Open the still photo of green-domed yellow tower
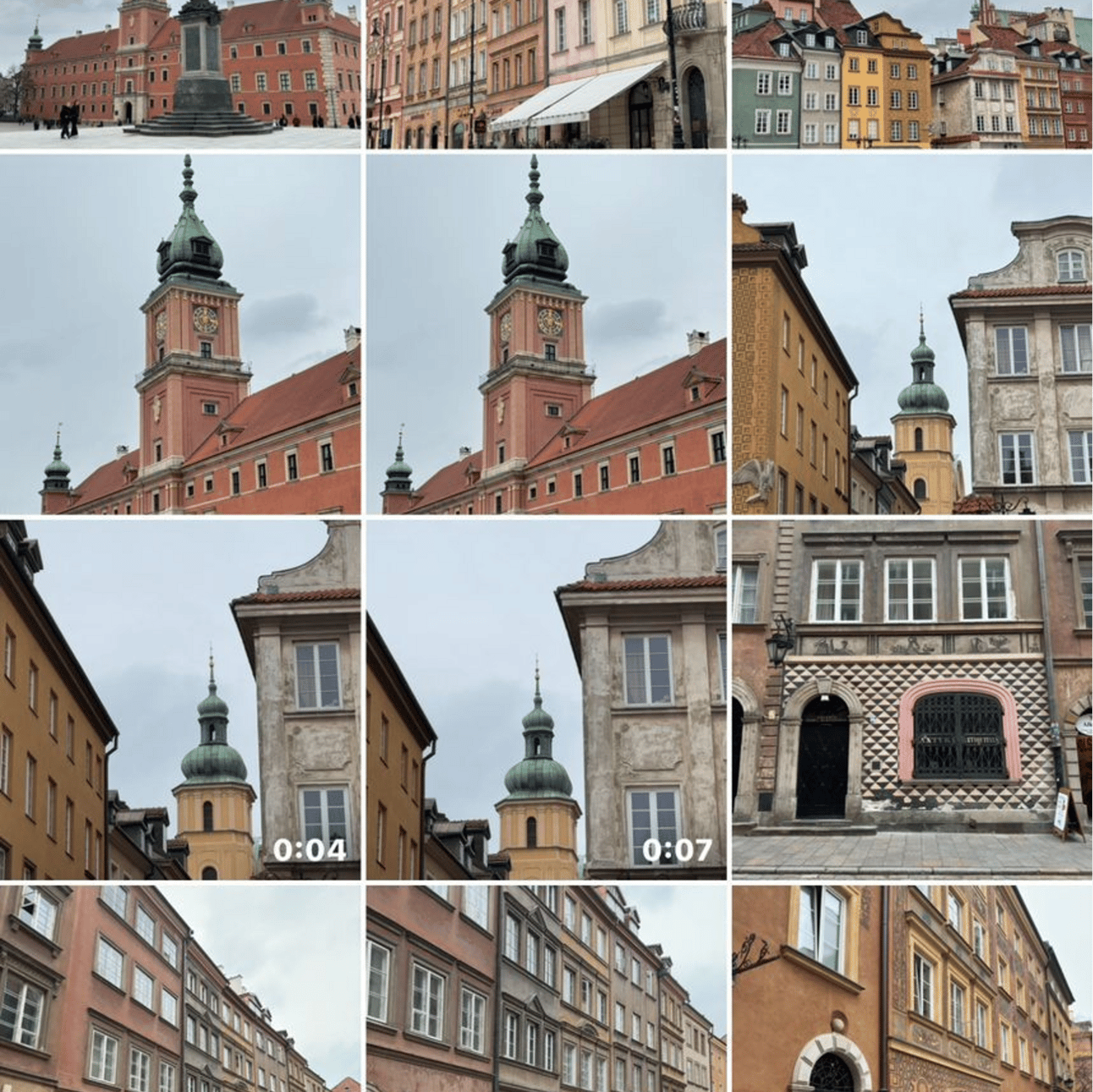This screenshot has height=1092, width=1093. 912,334
